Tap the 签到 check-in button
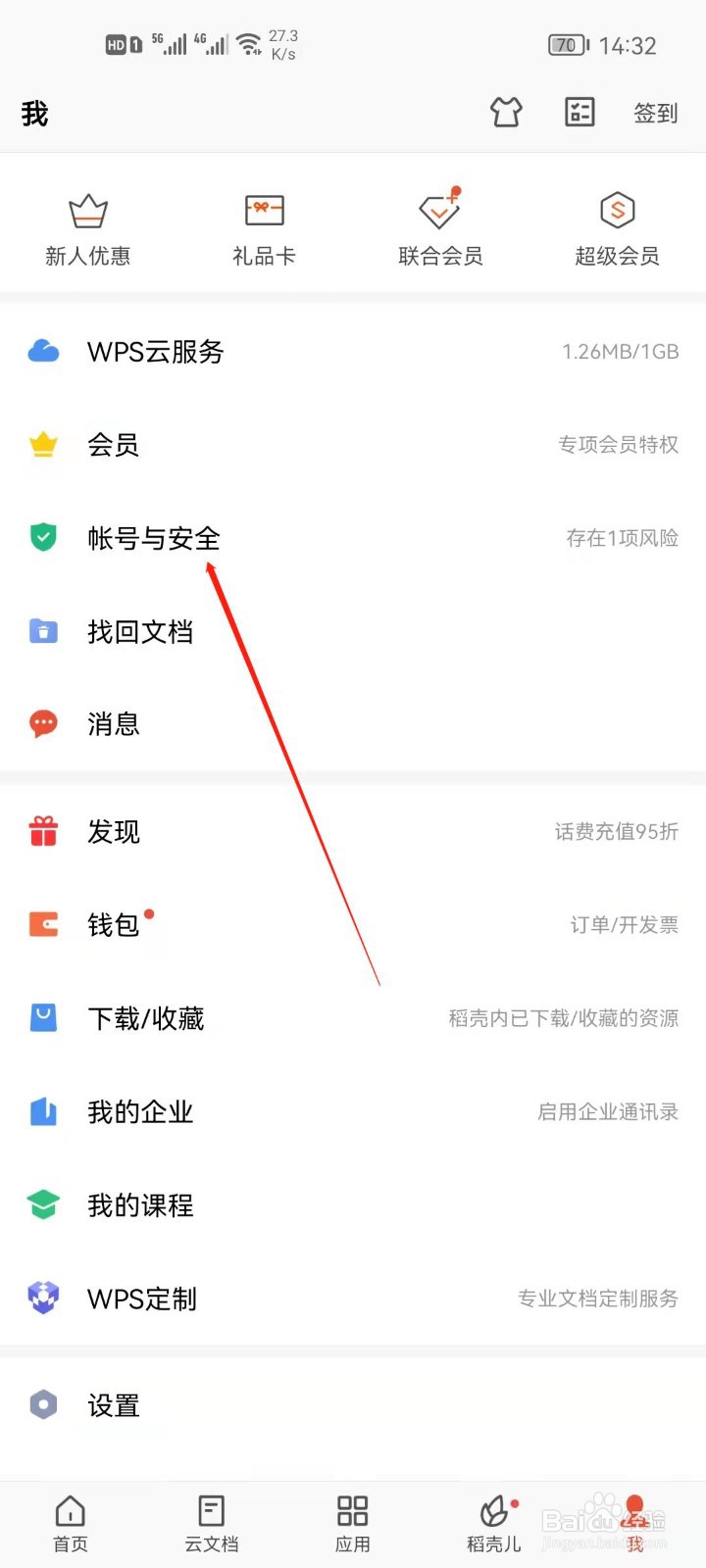 pyautogui.click(x=654, y=114)
